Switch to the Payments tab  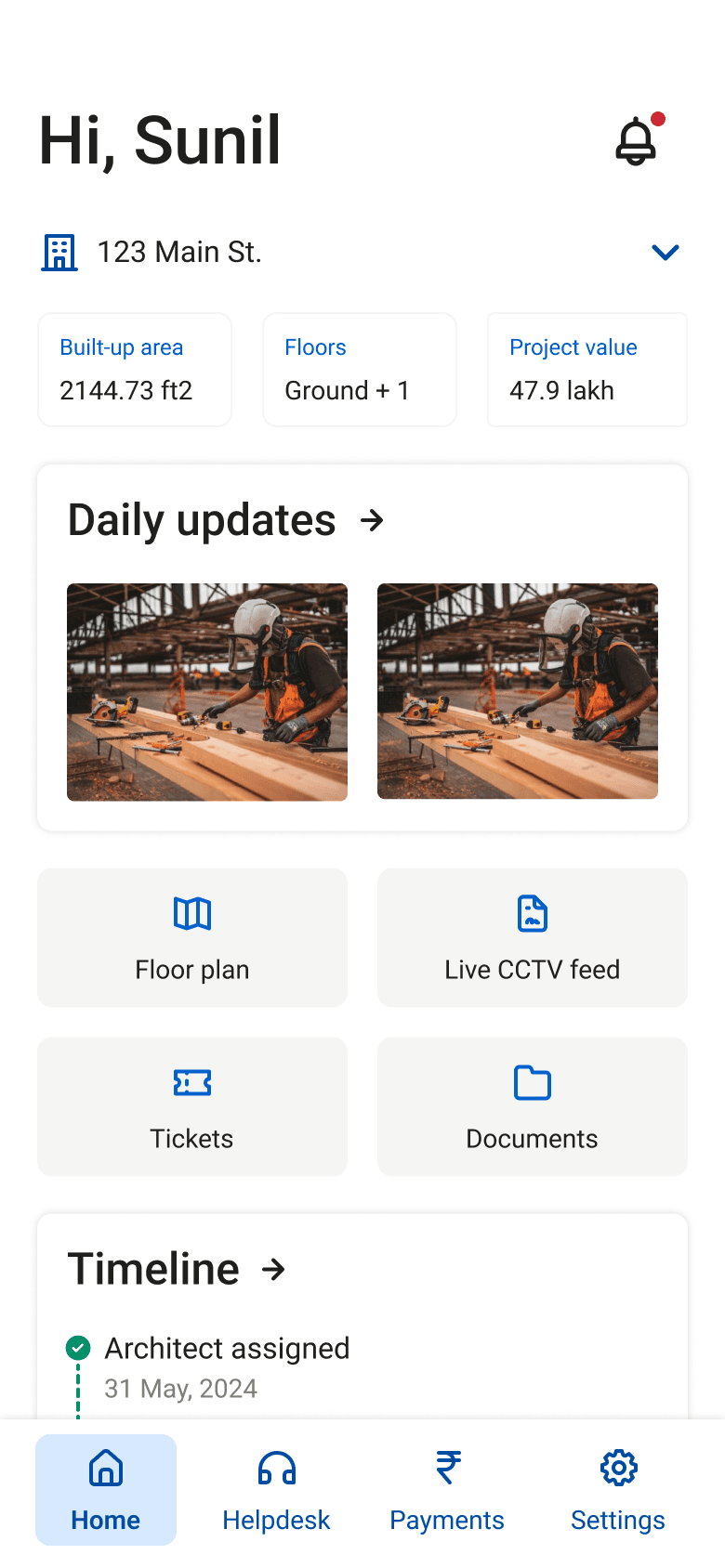447,1489
